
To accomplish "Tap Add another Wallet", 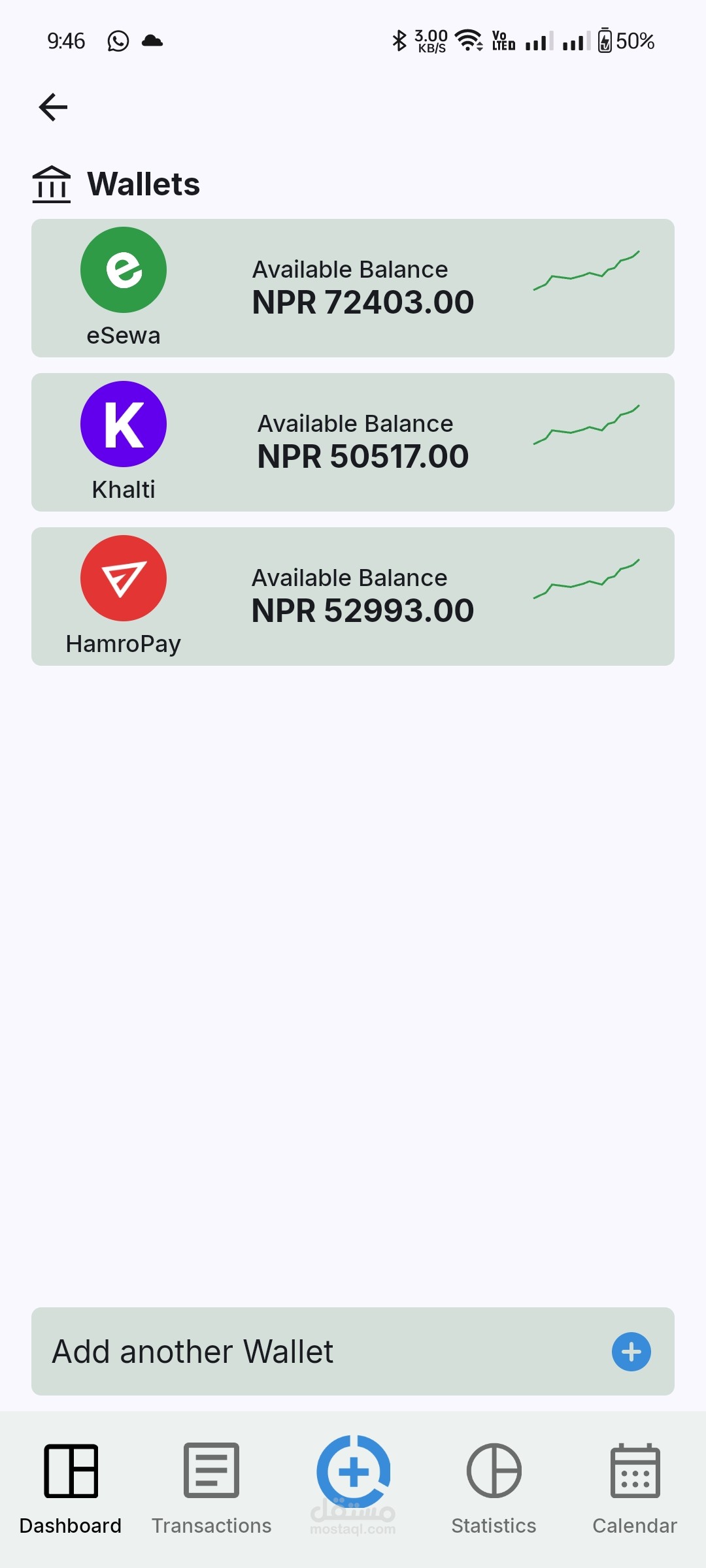I will coord(353,1351).
